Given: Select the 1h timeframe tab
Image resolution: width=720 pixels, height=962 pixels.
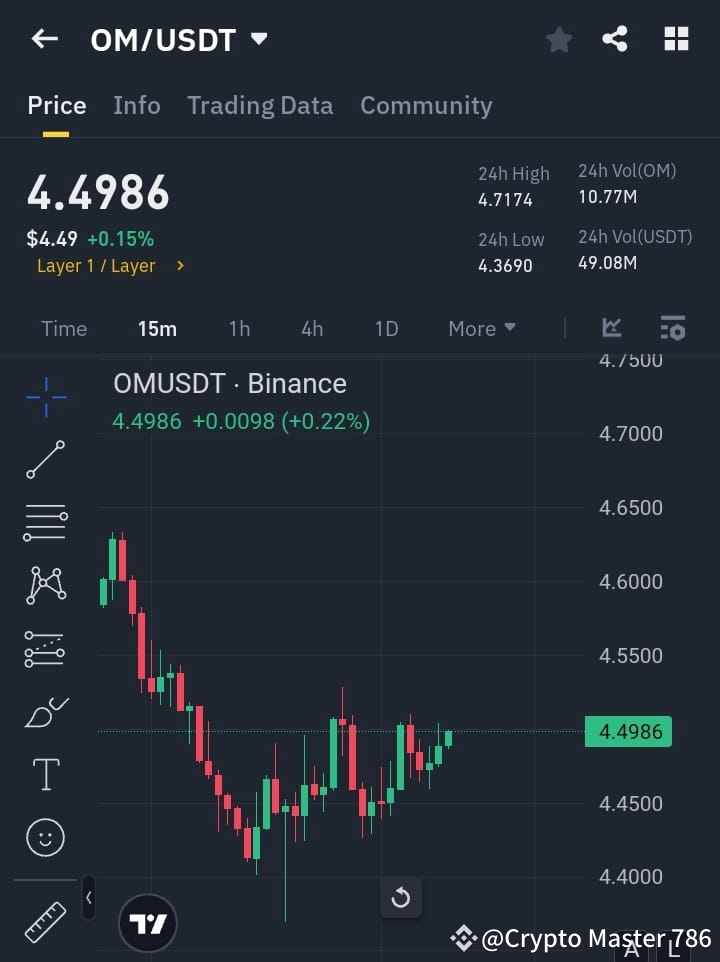Looking at the screenshot, I should point(239,328).
